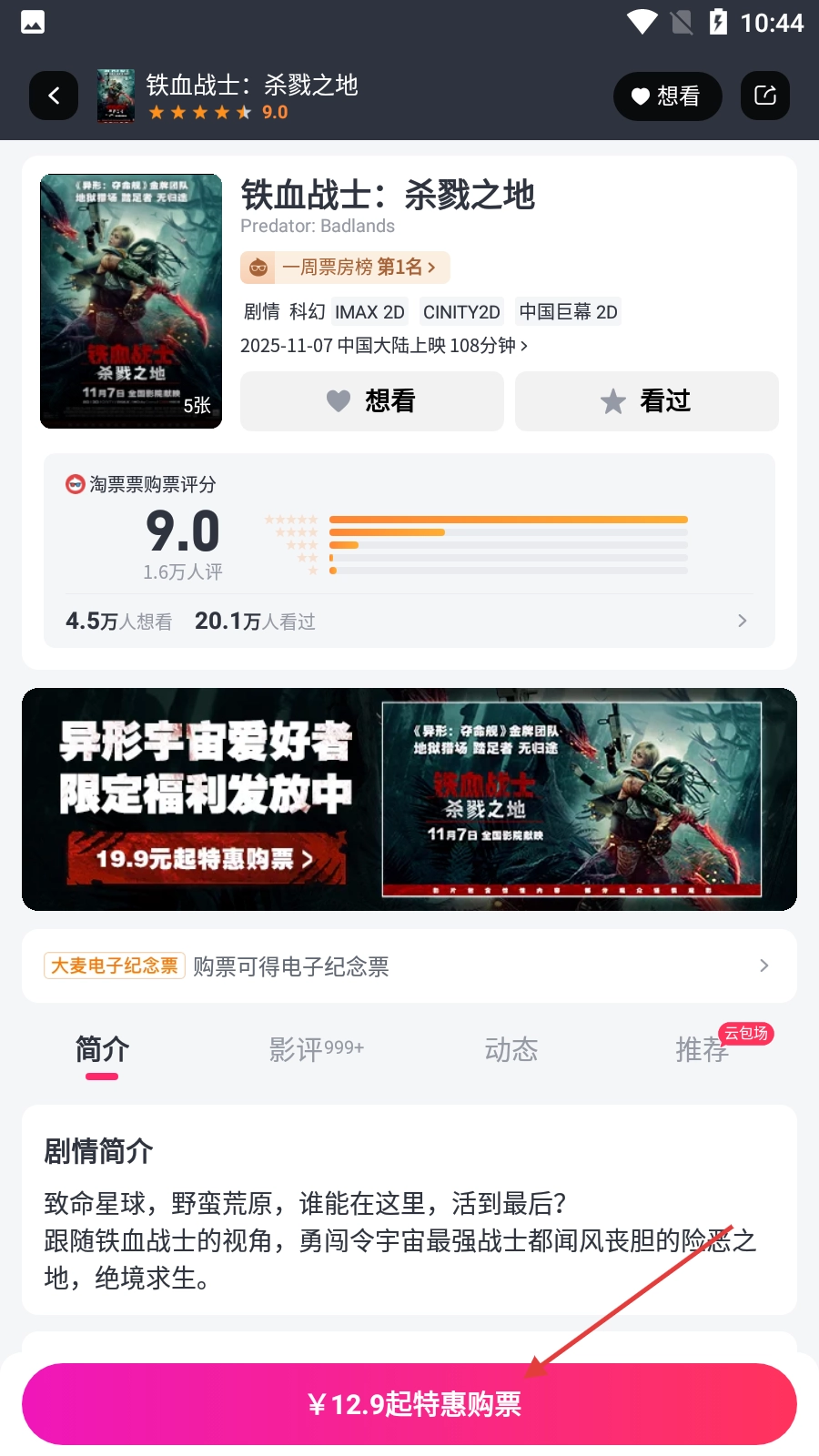Switch to the 推荐 tab
The image size is (819, 1456).
[703, 1050]
